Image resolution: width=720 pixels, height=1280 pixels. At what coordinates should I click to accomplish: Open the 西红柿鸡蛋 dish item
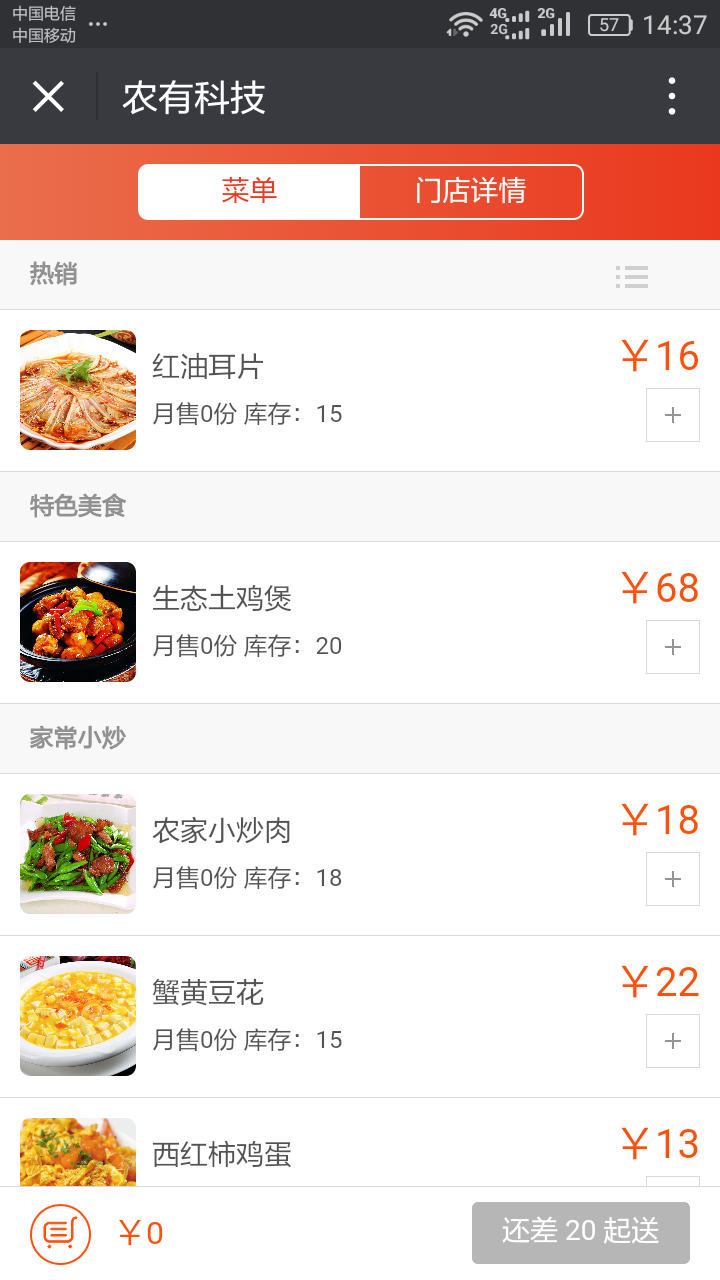click(222, 1154)
